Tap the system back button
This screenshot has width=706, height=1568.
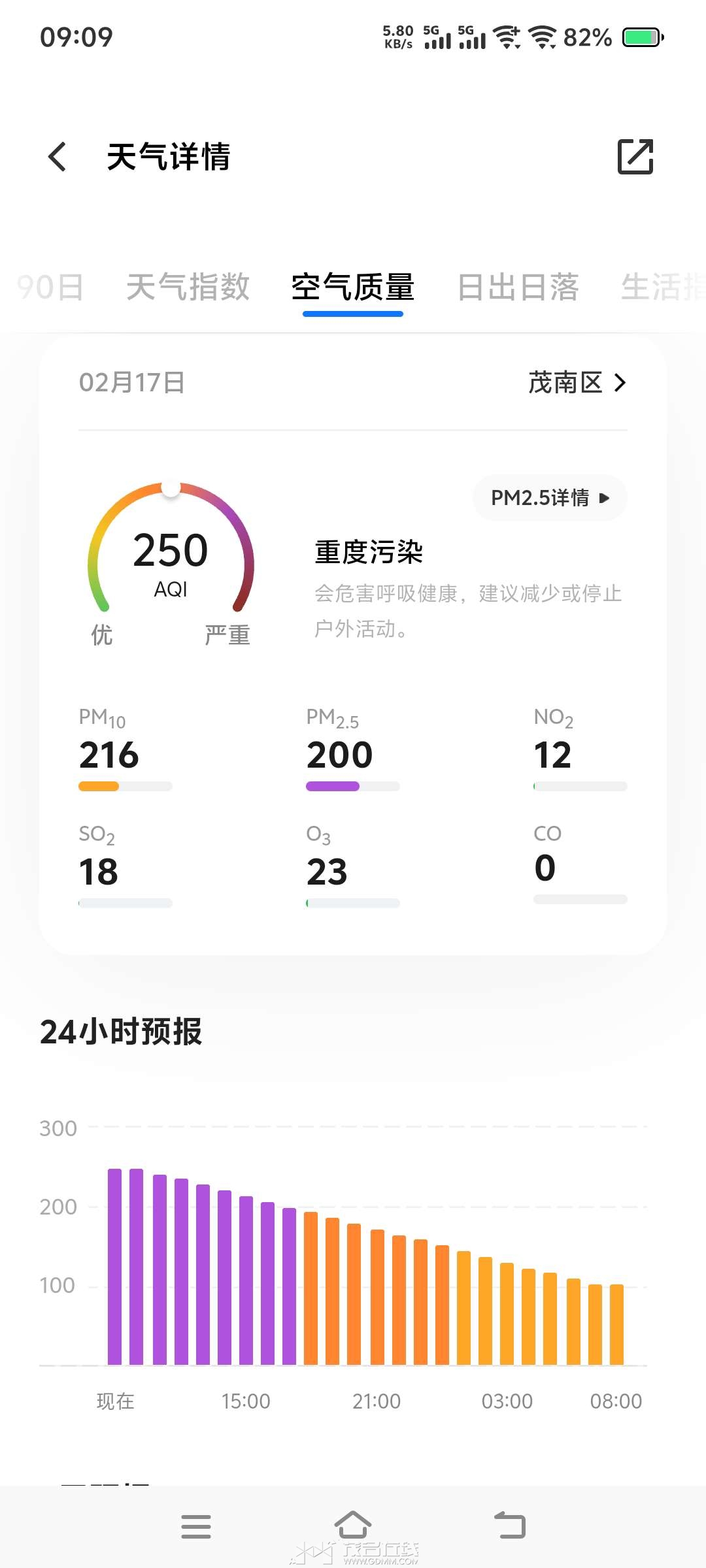point(510,1526)
